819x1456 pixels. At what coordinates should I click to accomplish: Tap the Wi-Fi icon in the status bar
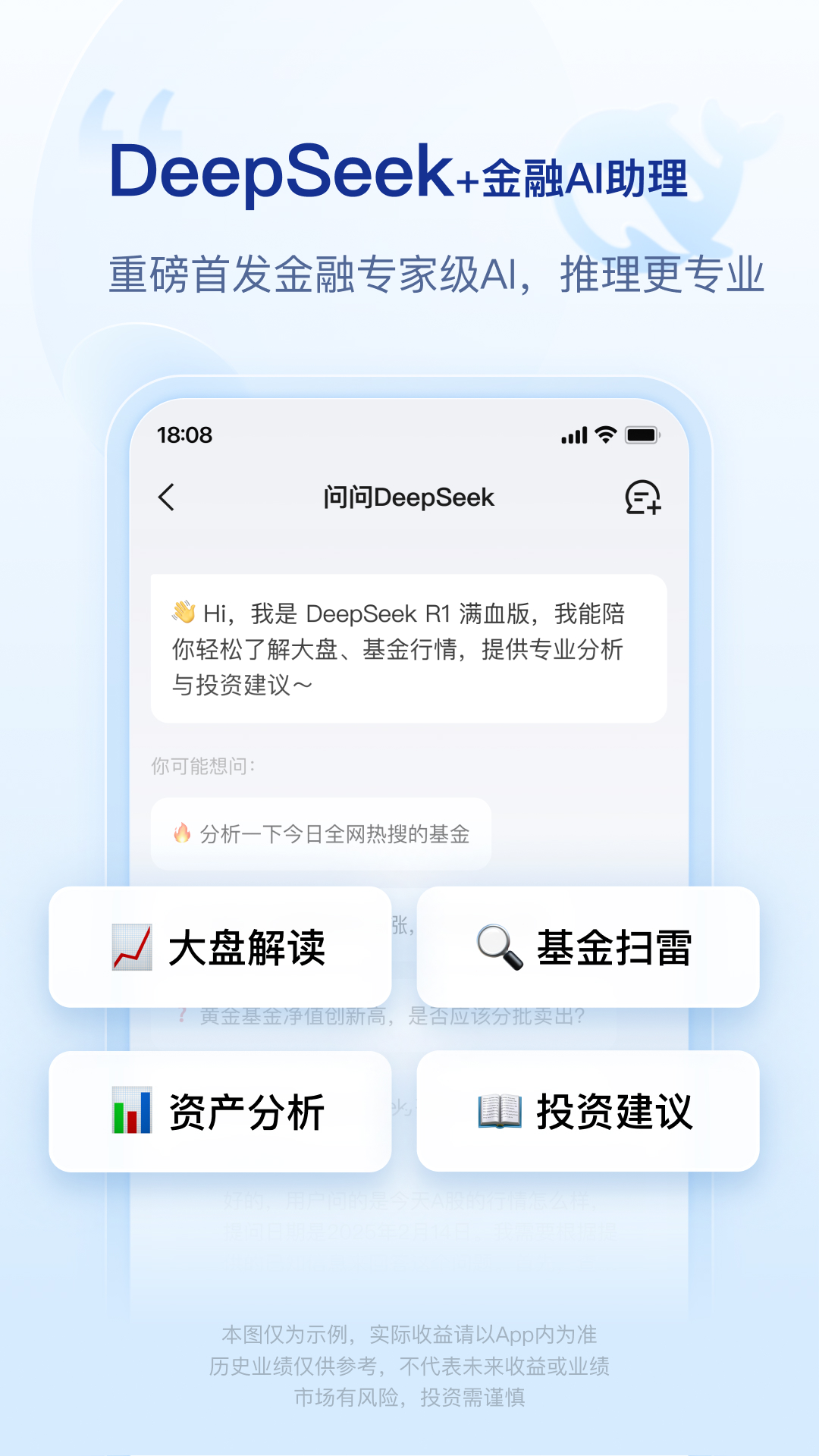pyautogui.click(x=604, y=435)
